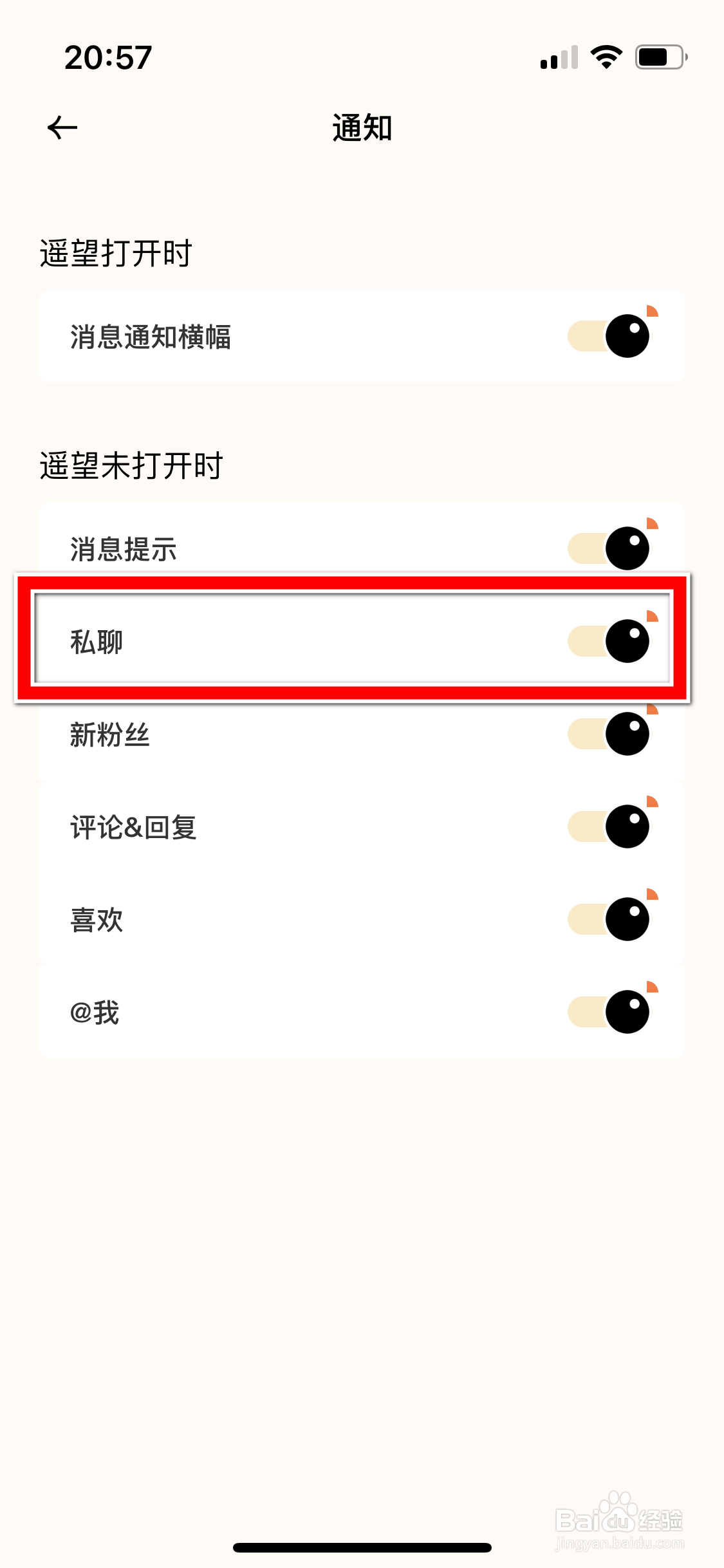The image size is (724, 1568).
Task: Click the 遥望未打开时 section header
Action: 129,466
